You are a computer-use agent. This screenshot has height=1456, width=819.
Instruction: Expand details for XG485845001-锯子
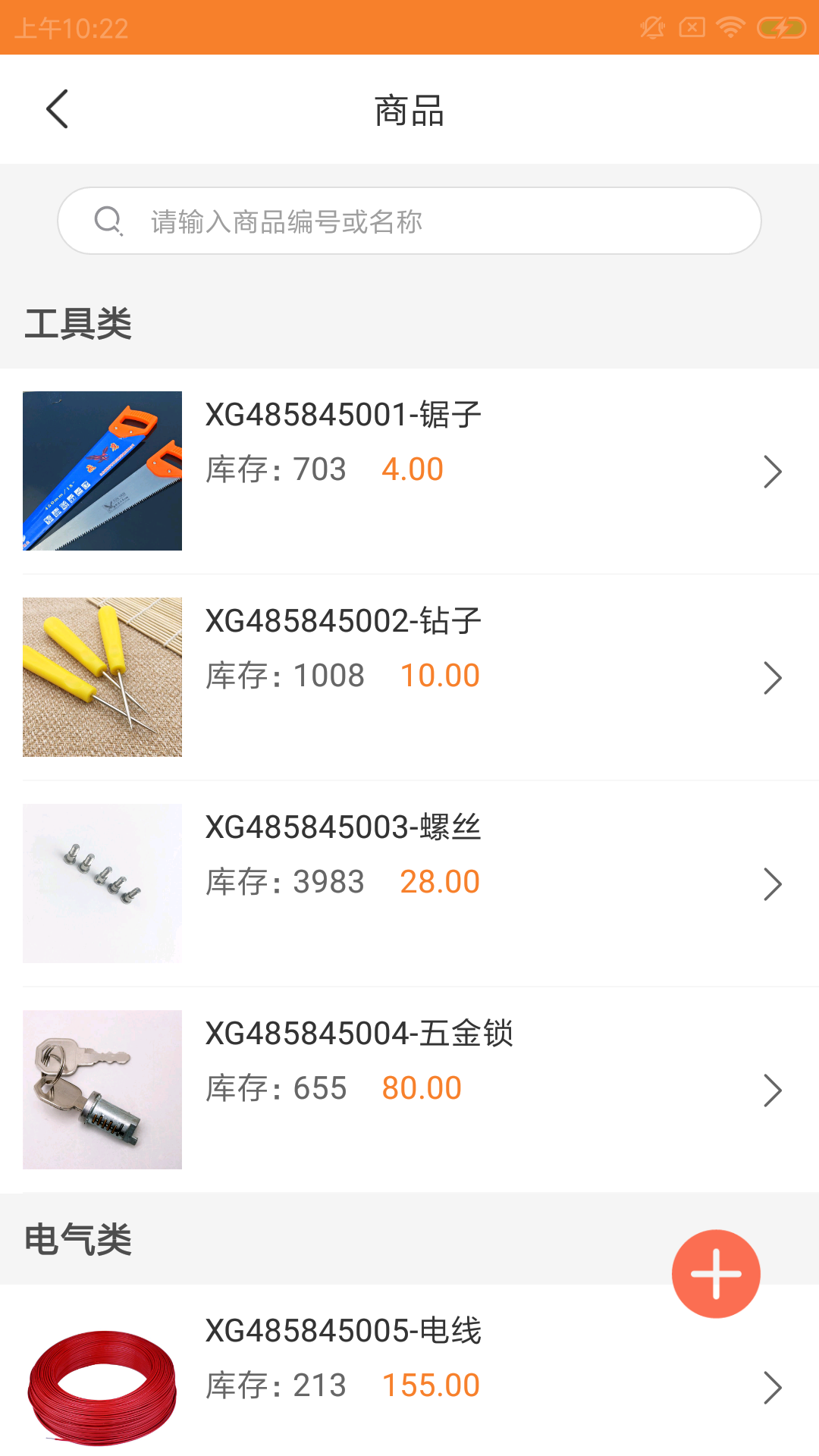tap(773, 471)
